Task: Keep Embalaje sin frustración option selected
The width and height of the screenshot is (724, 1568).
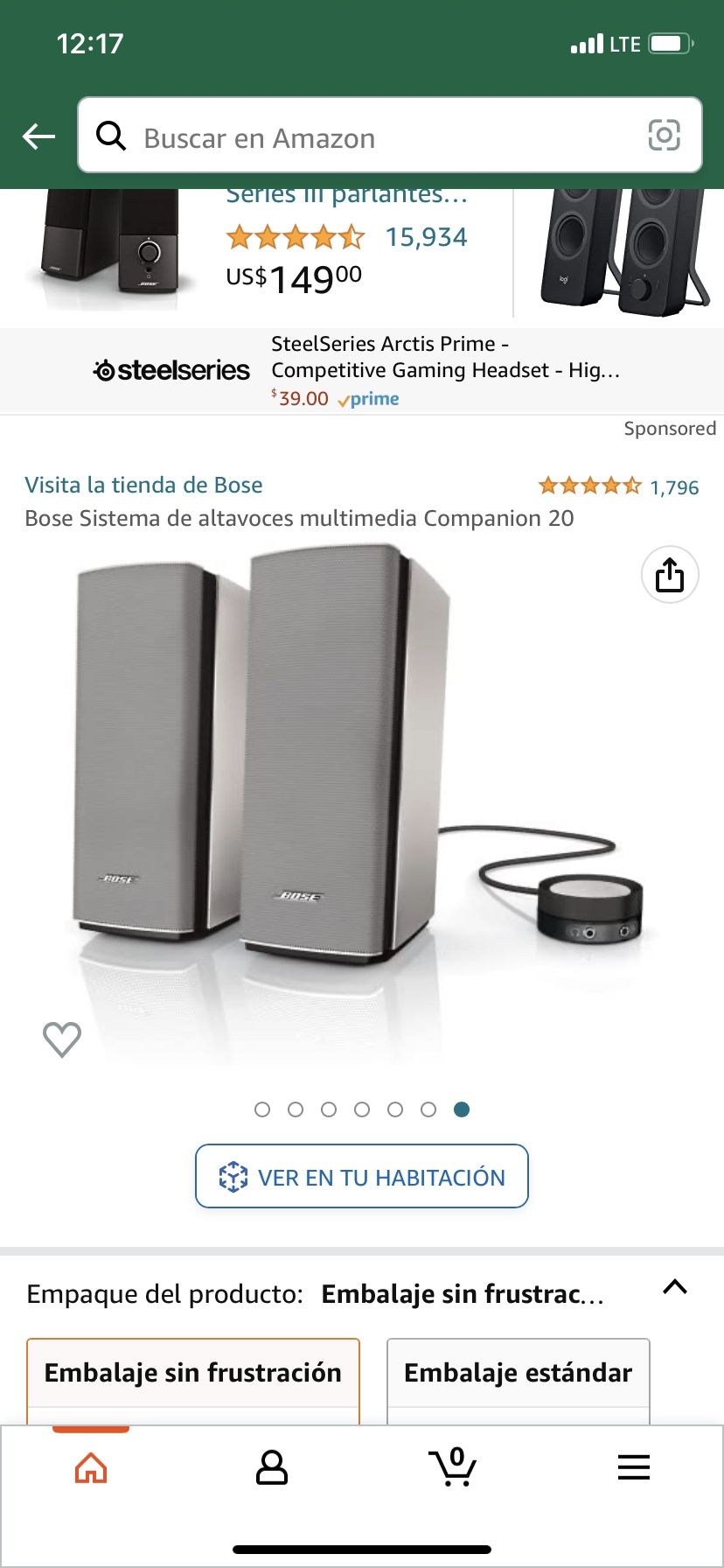Action: (x=193, y=1373)
